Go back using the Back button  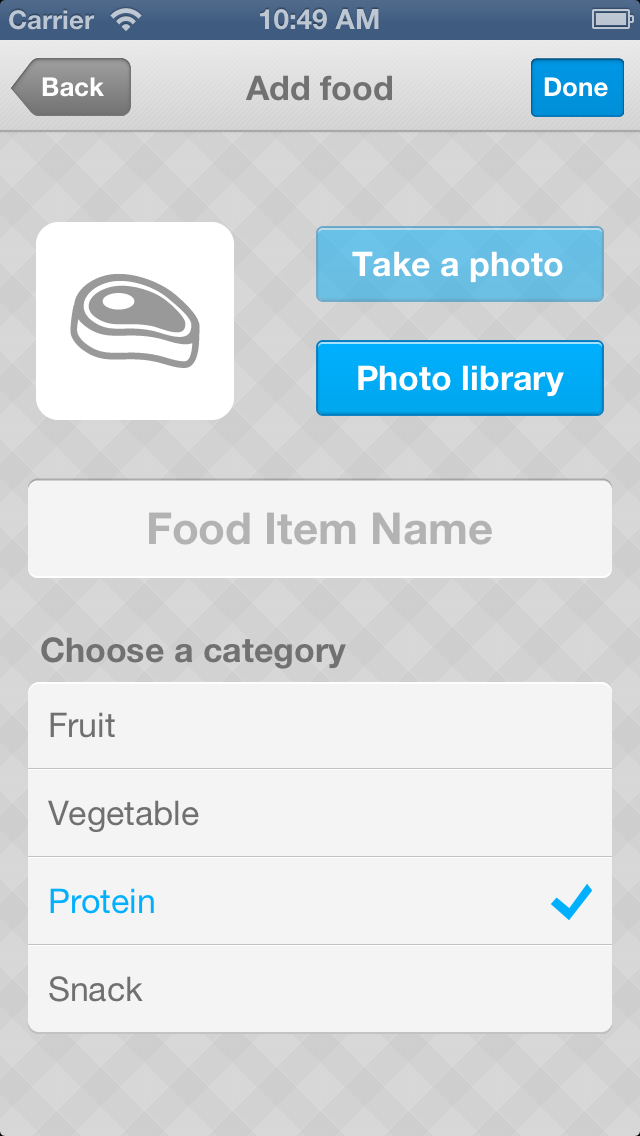pyautogui.click(x=71, y=87)
